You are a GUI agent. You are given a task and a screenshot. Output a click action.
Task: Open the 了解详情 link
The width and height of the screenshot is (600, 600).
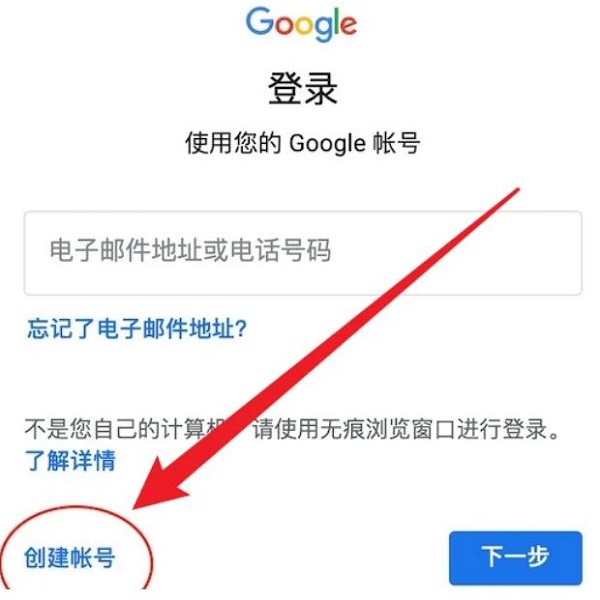pos(70,461)
